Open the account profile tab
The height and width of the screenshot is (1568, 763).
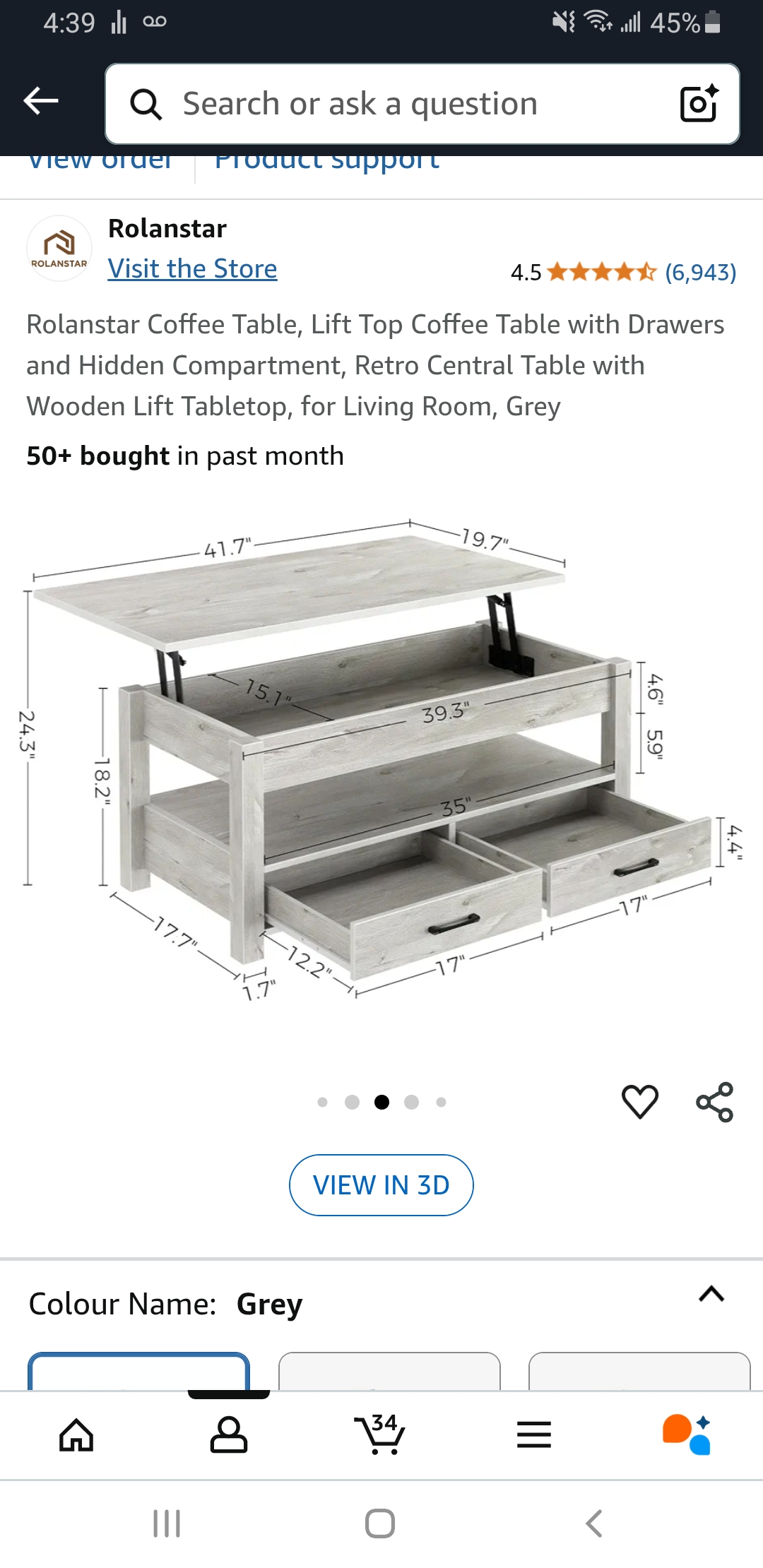(x=229, y=1435)
